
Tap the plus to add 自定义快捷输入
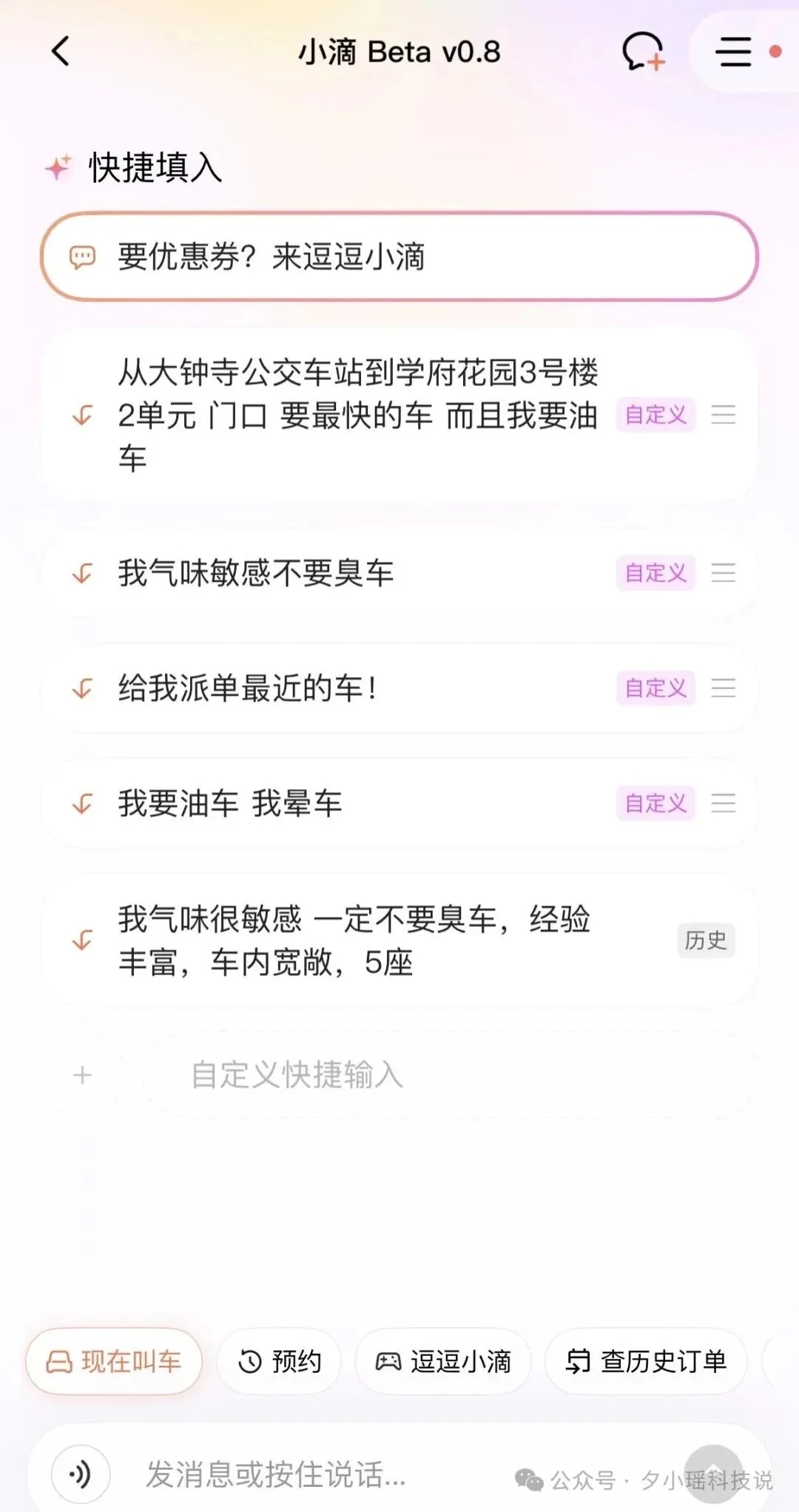[81, 1076]
